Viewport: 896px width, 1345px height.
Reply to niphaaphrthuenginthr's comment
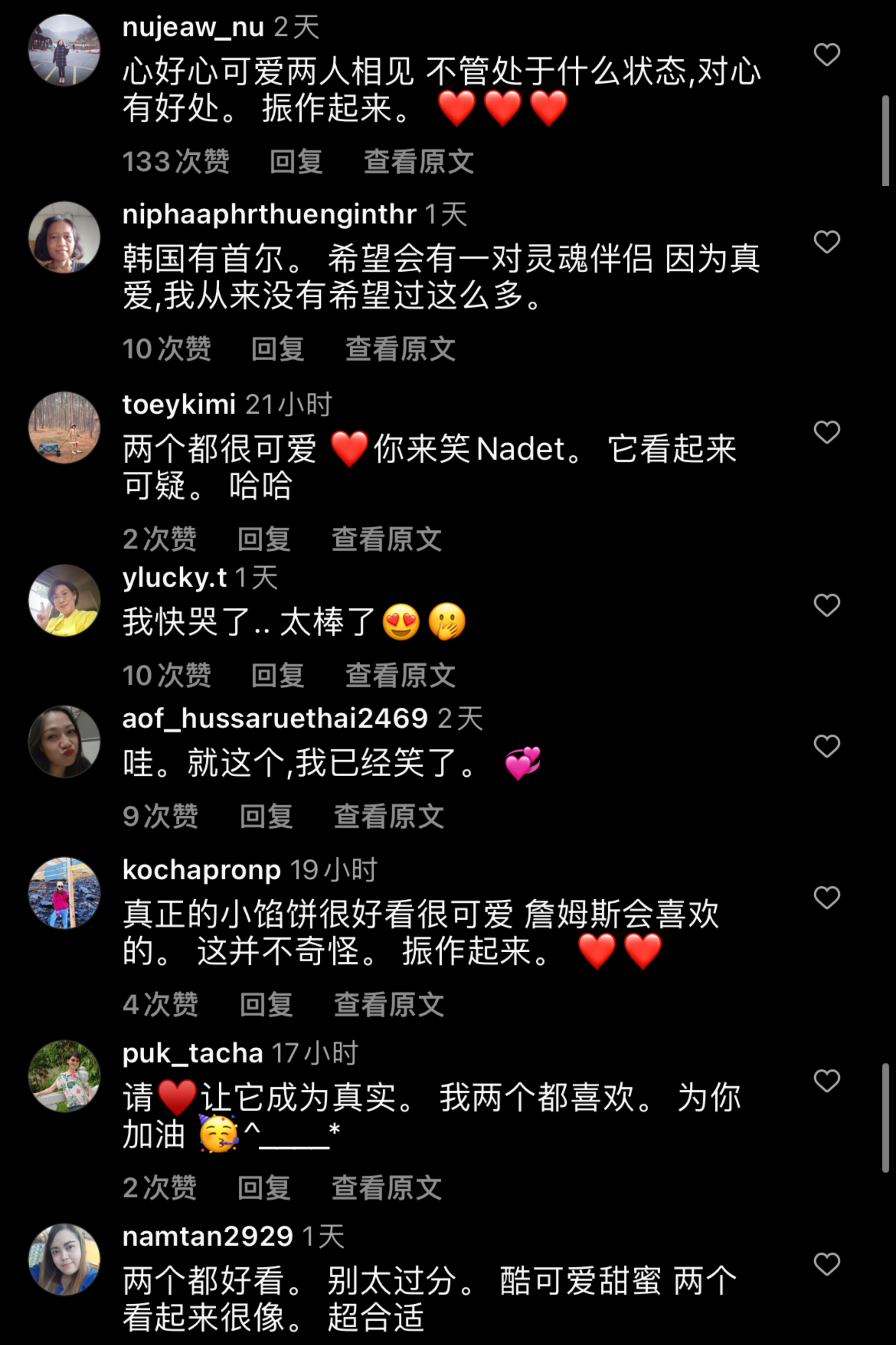tap(278, 349)
